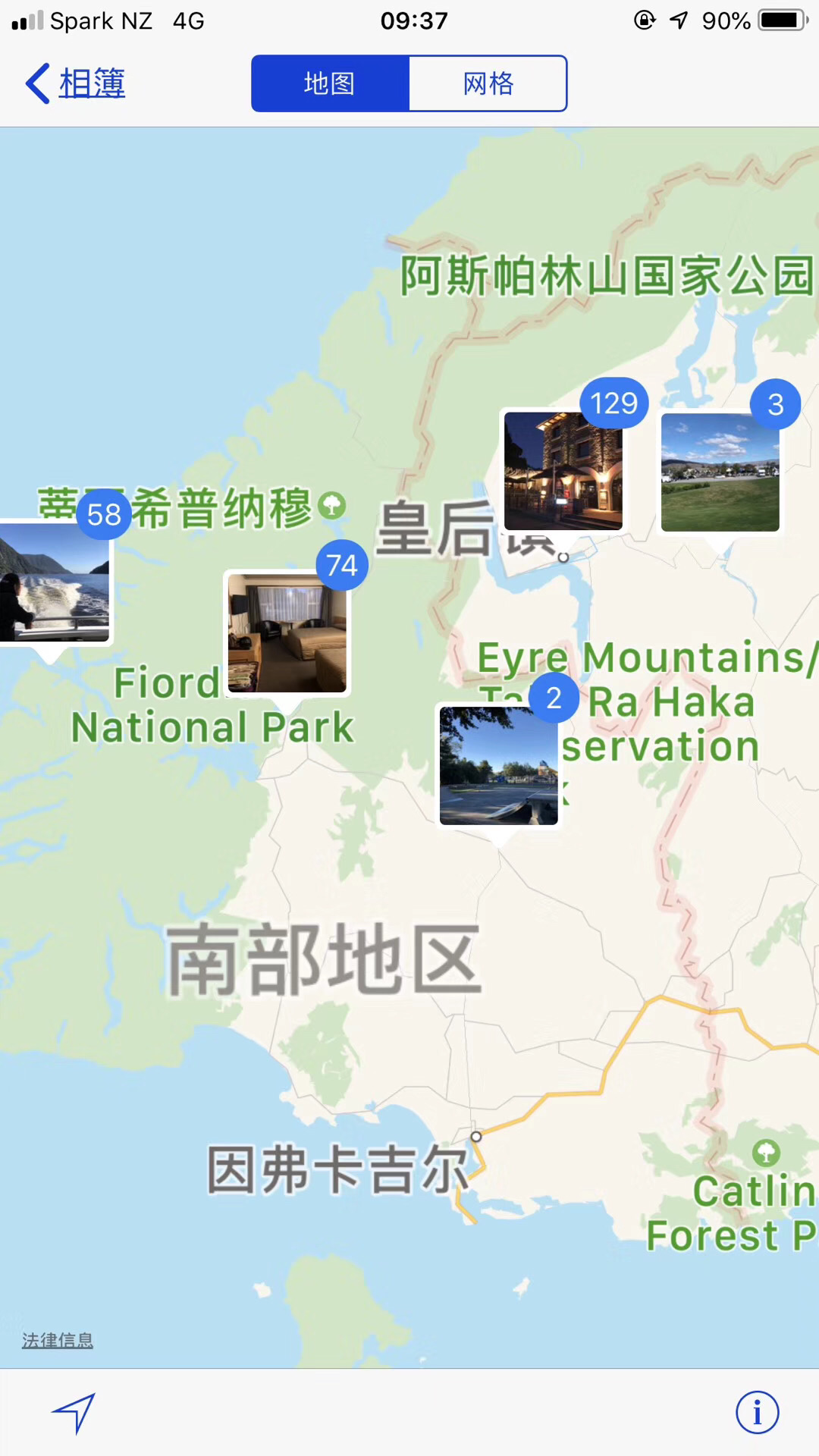Open the cluster with 3 photos
The image size is (819, 1456).
click(x=720, y=472)
